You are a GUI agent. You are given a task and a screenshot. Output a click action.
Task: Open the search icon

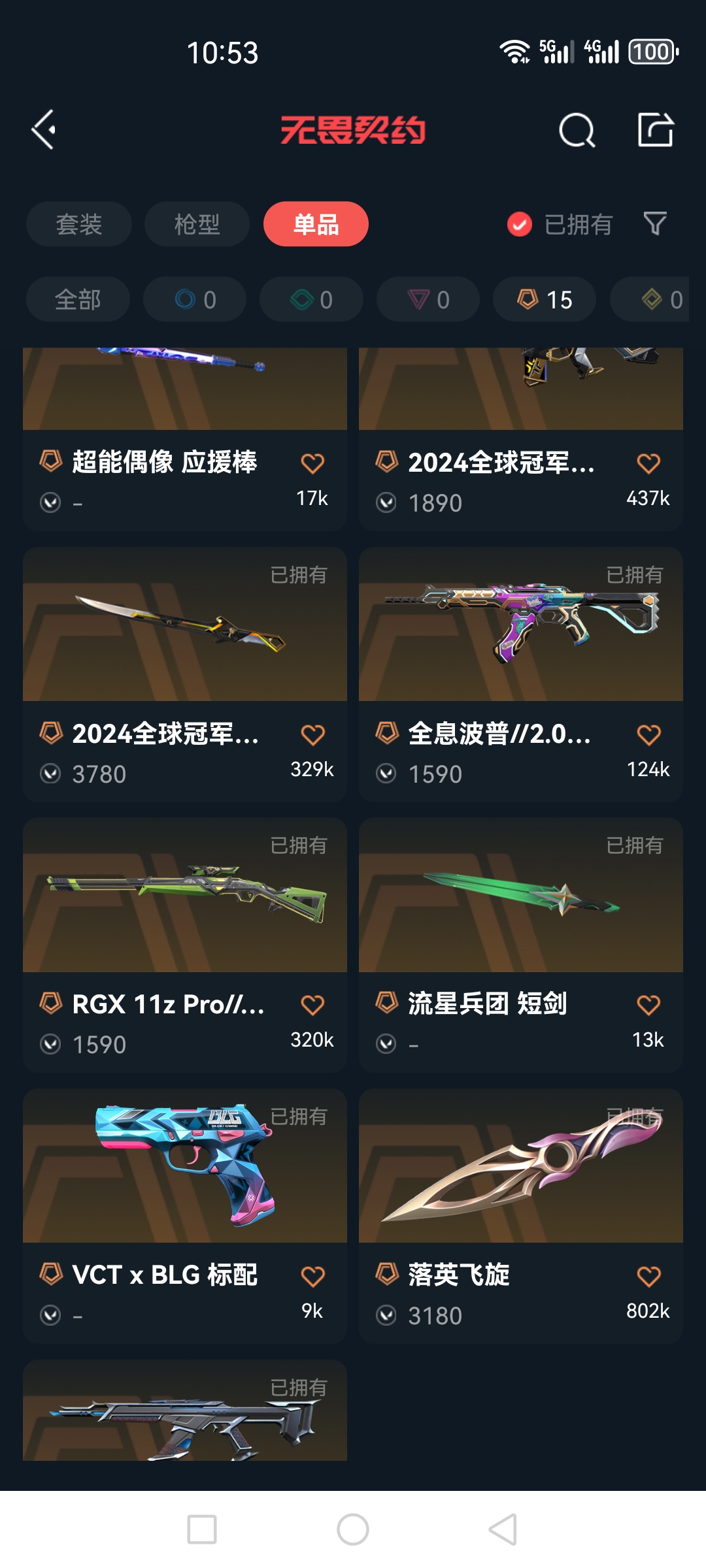click(577, 130)
